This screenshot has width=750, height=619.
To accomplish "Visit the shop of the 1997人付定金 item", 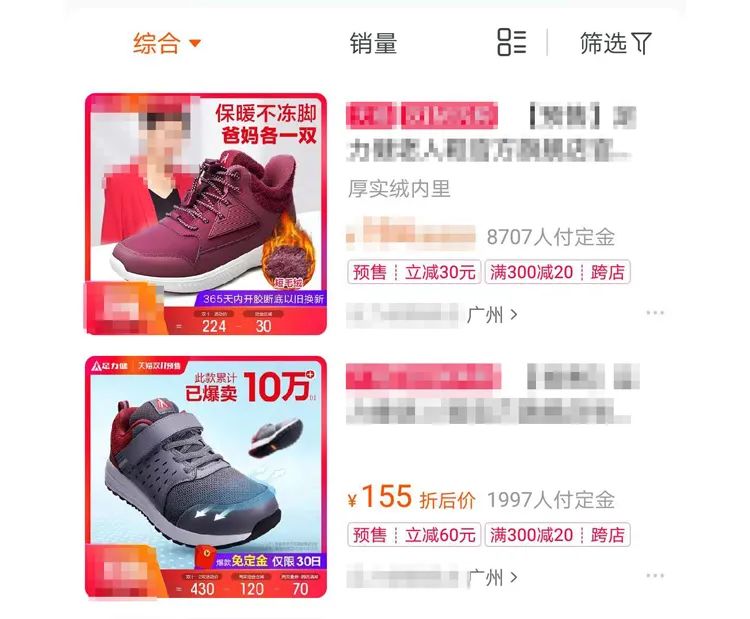I will 432,578.
